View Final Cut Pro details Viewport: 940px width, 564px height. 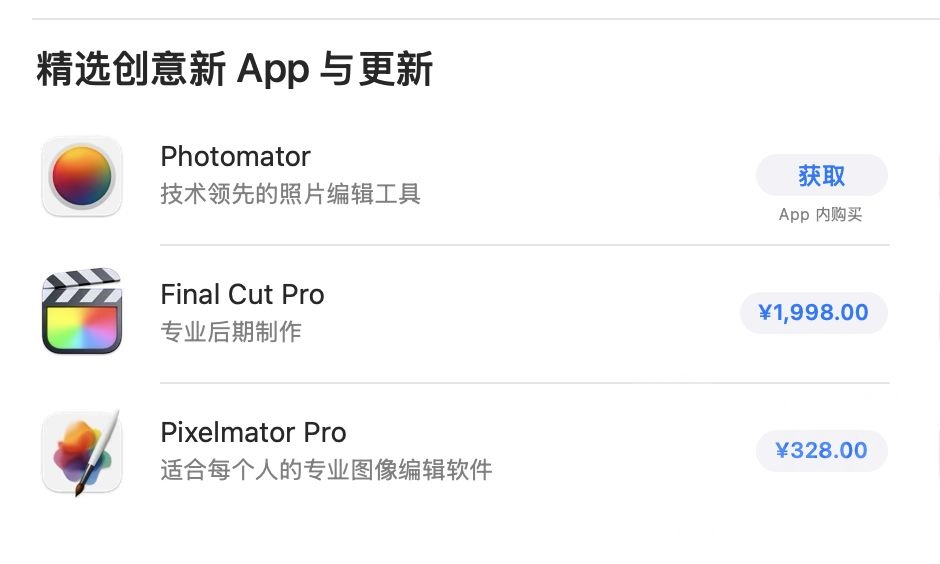[242, 295]
